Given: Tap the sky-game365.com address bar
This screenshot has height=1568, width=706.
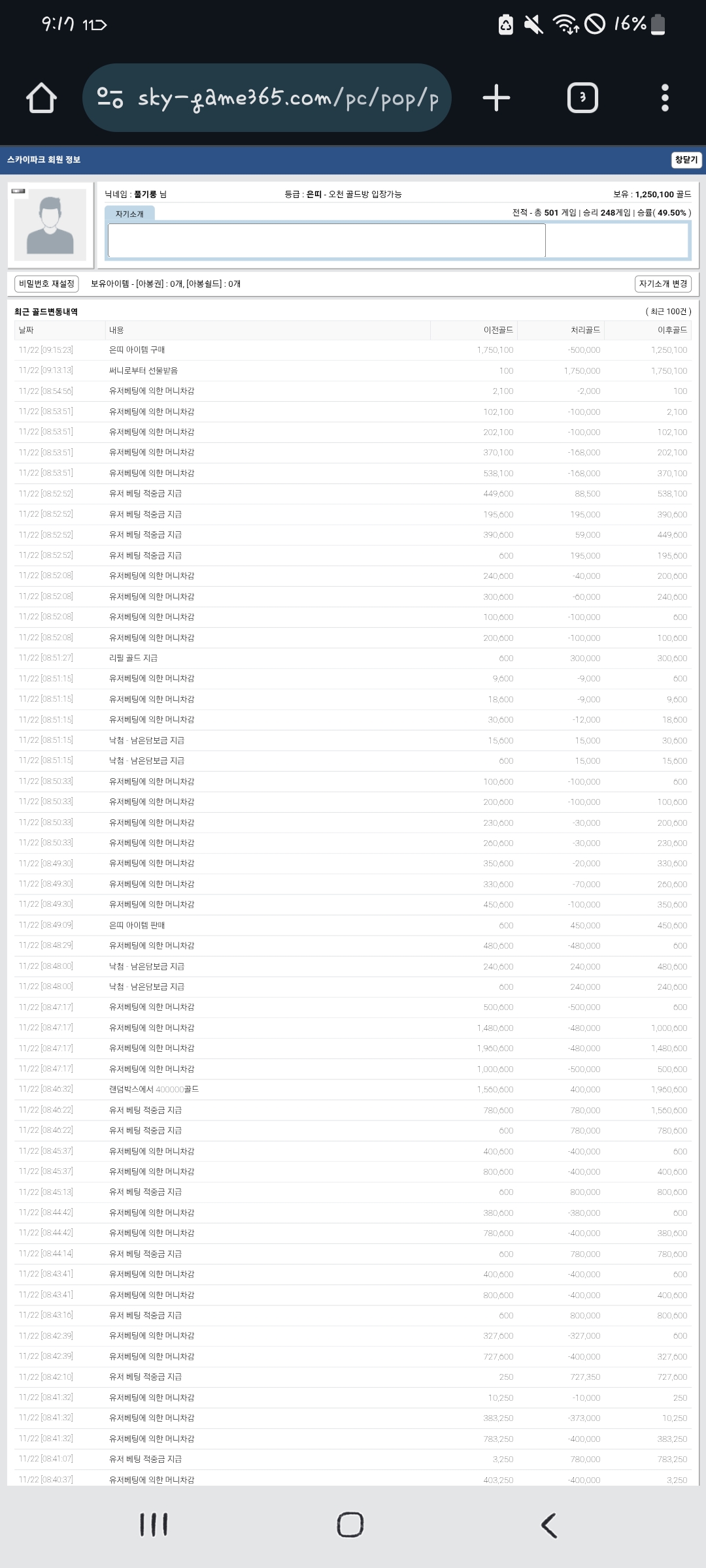Looking at the screenshot, I should click(x=267, y=98).
